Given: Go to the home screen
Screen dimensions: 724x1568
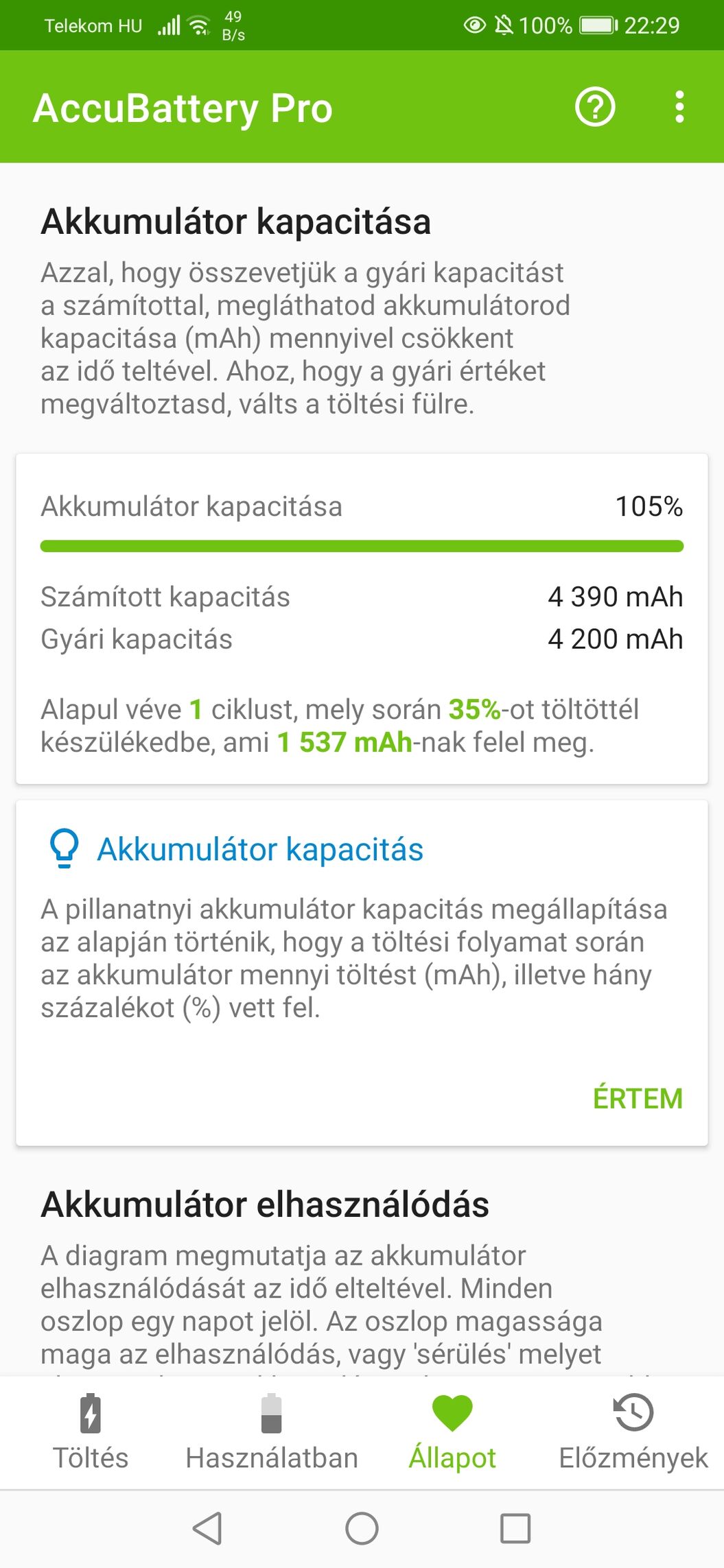Looking at the screenshot, I should 362,1528.
